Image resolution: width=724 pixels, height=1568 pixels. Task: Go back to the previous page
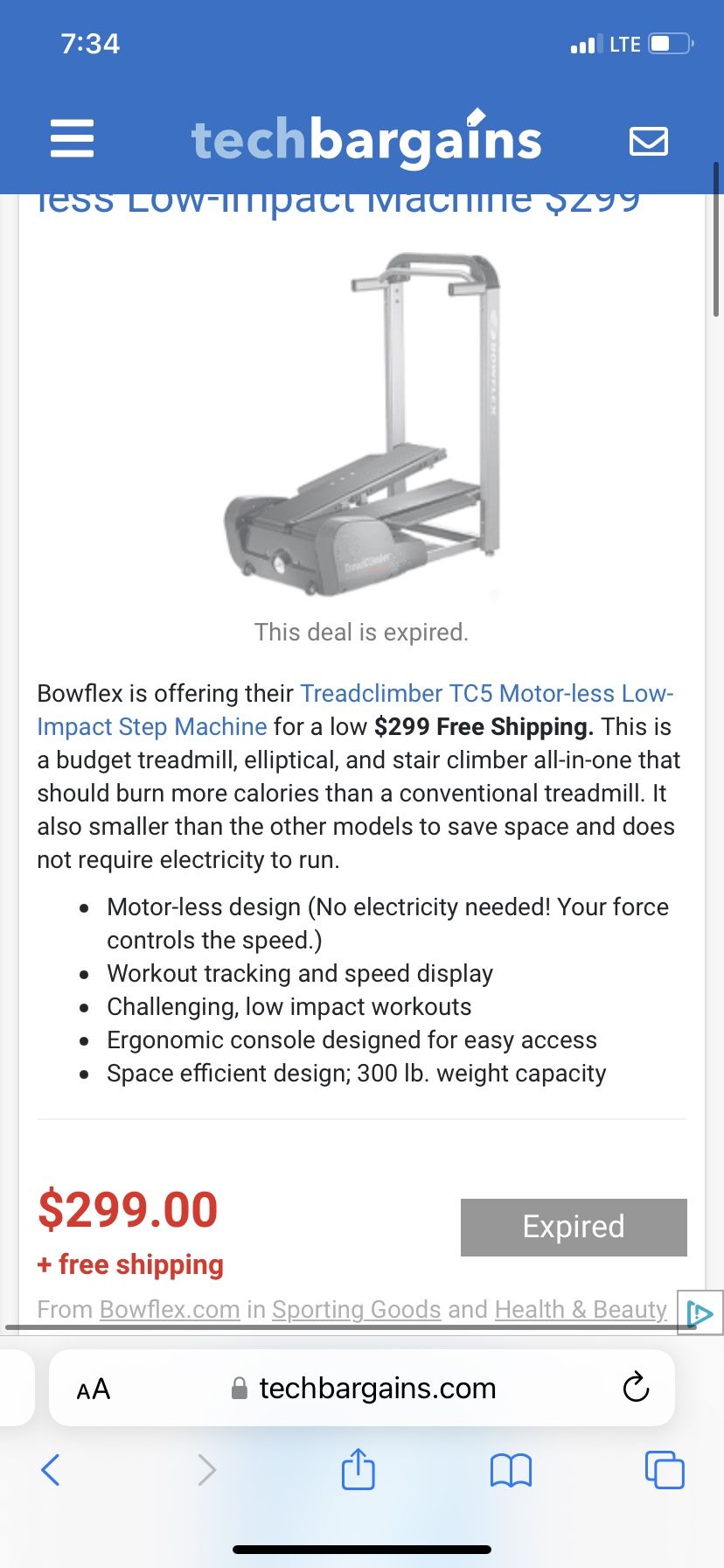[51, 1470]
